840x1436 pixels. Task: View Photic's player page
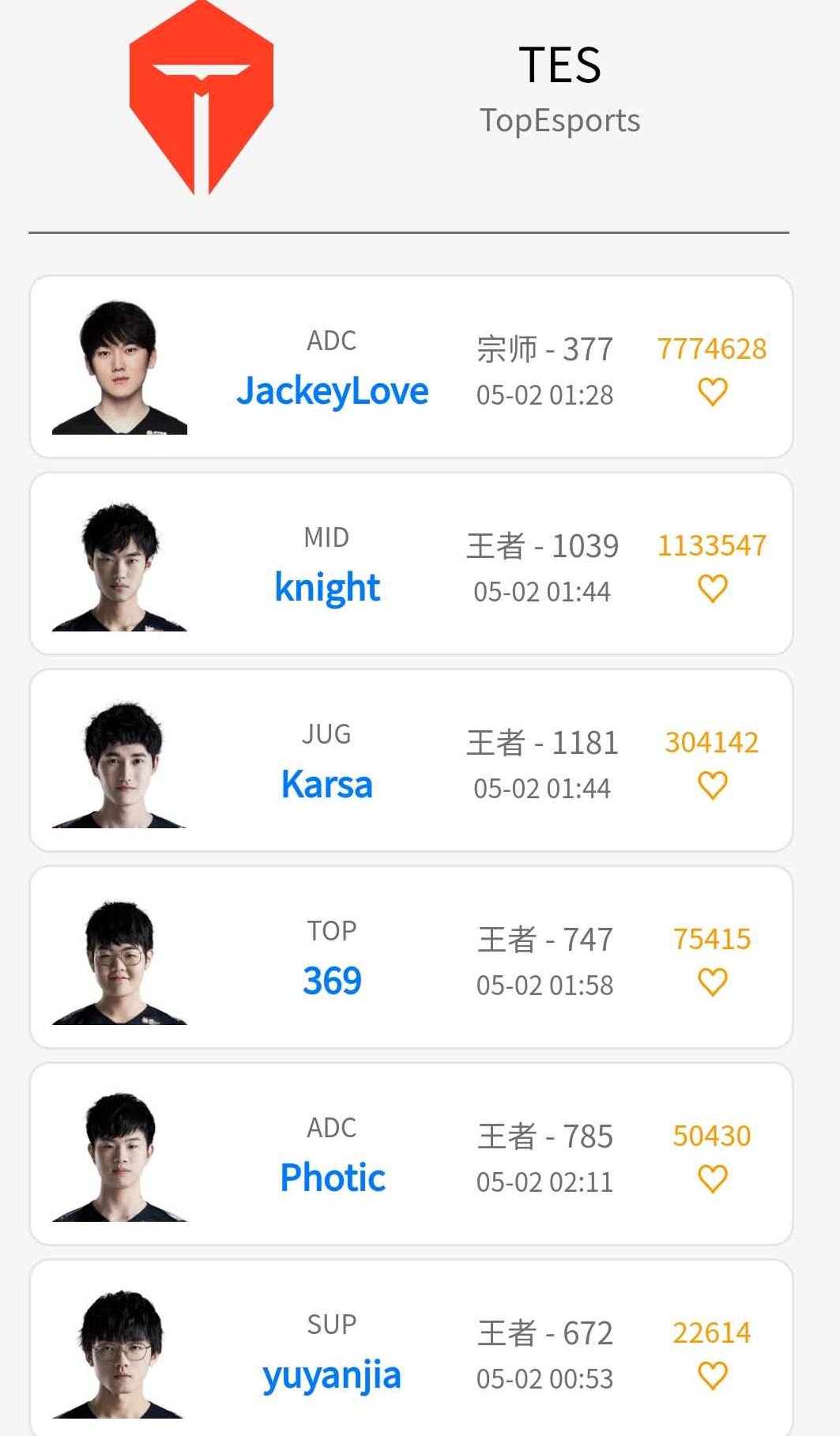[333, 1178]
